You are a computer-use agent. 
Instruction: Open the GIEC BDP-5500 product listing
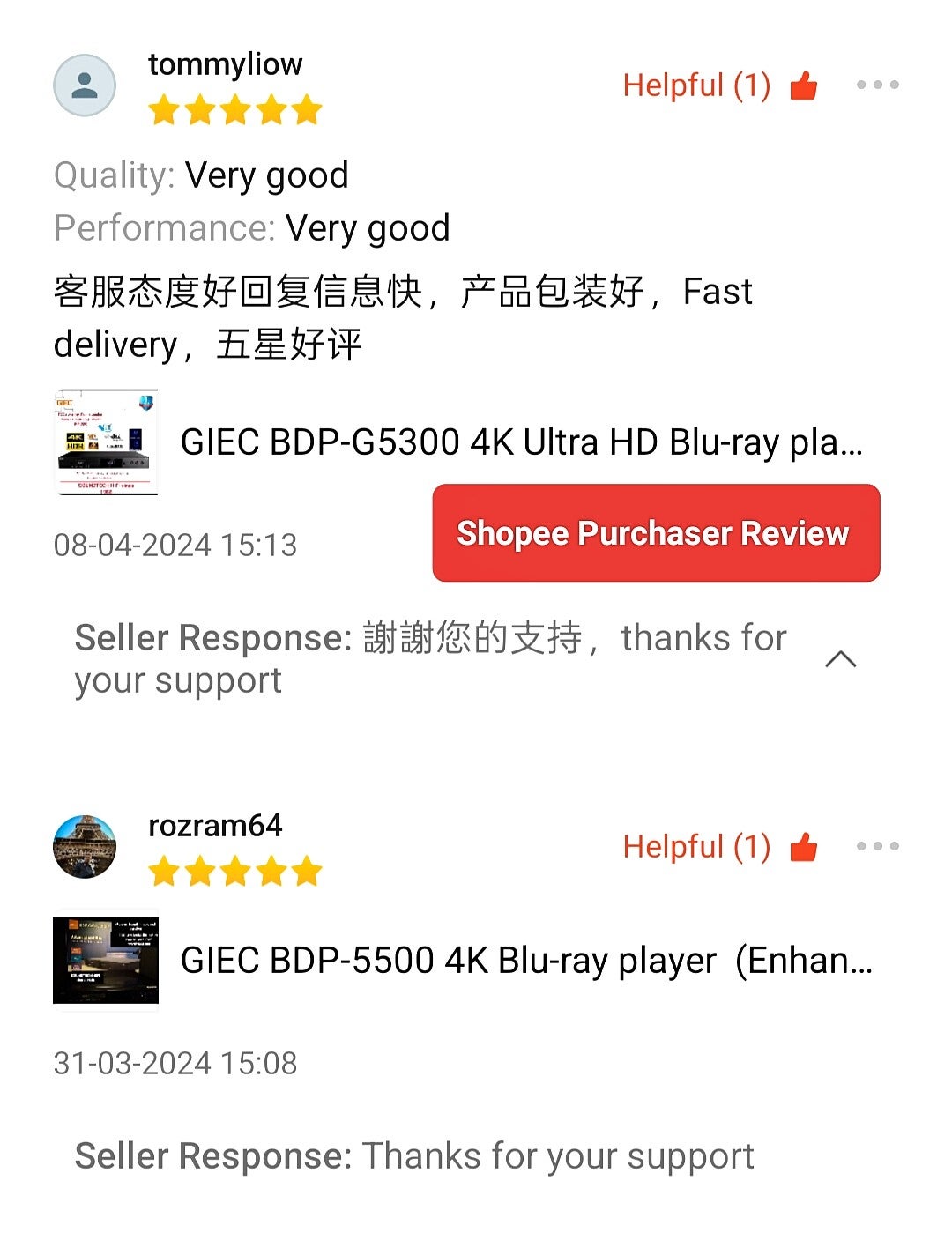[525, 961]
